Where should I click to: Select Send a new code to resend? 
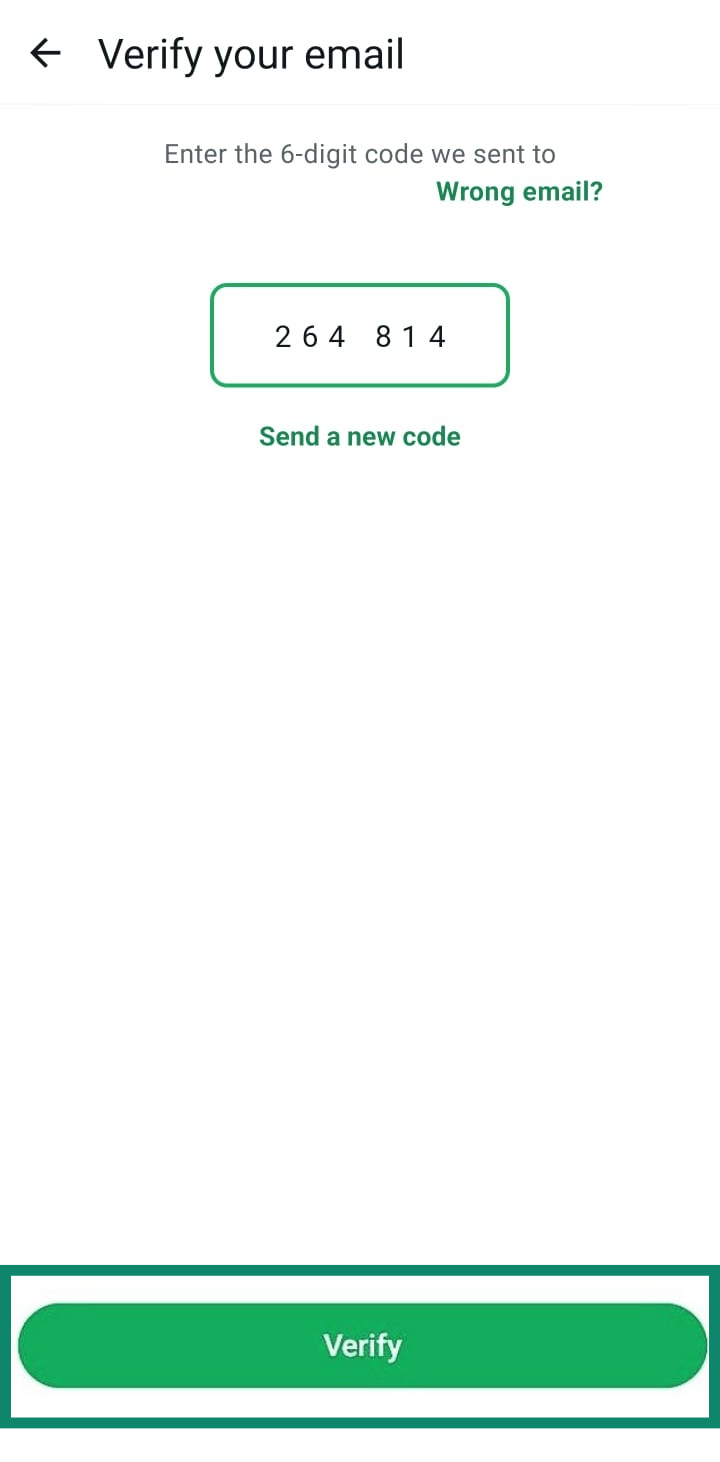359,436
